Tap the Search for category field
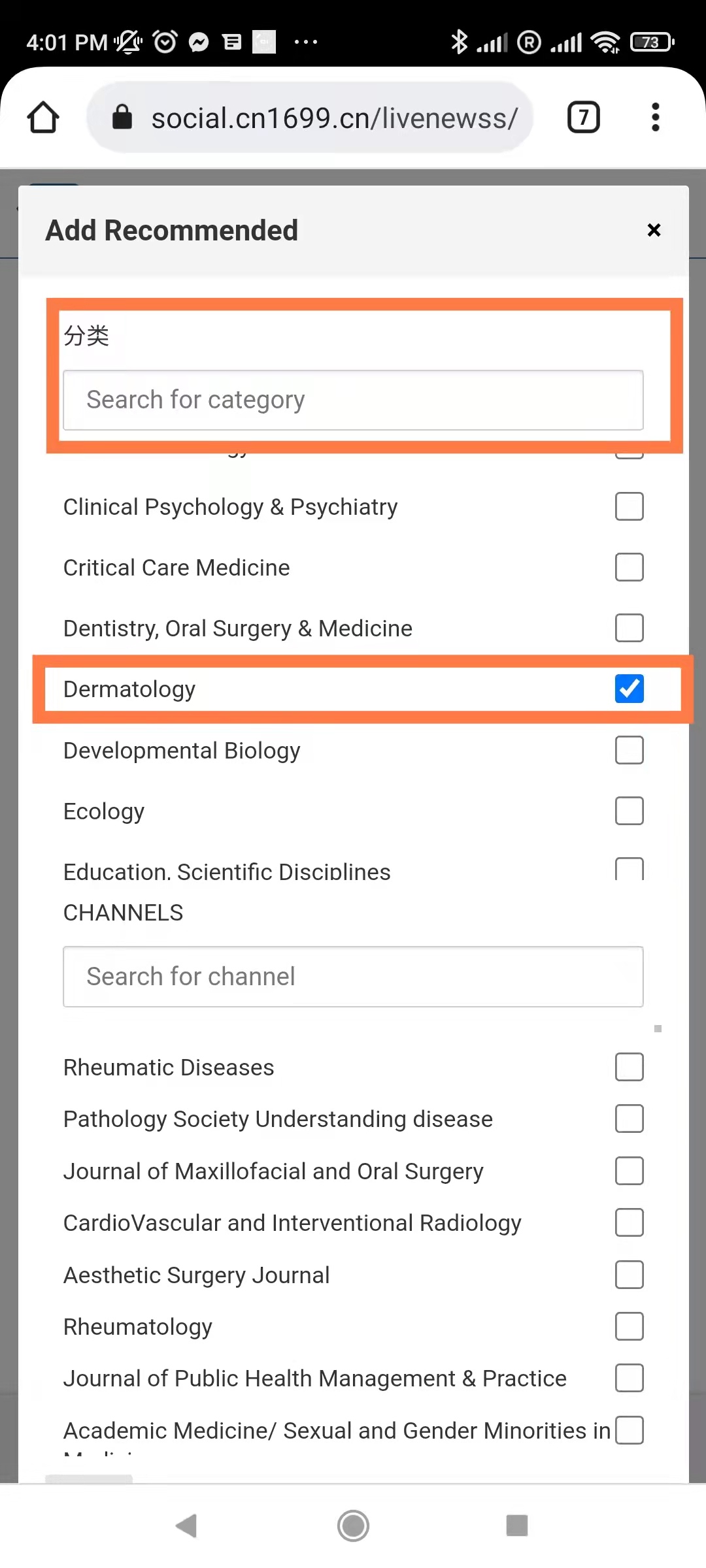This screenshot has height=1568, width=706. (353, 400)
